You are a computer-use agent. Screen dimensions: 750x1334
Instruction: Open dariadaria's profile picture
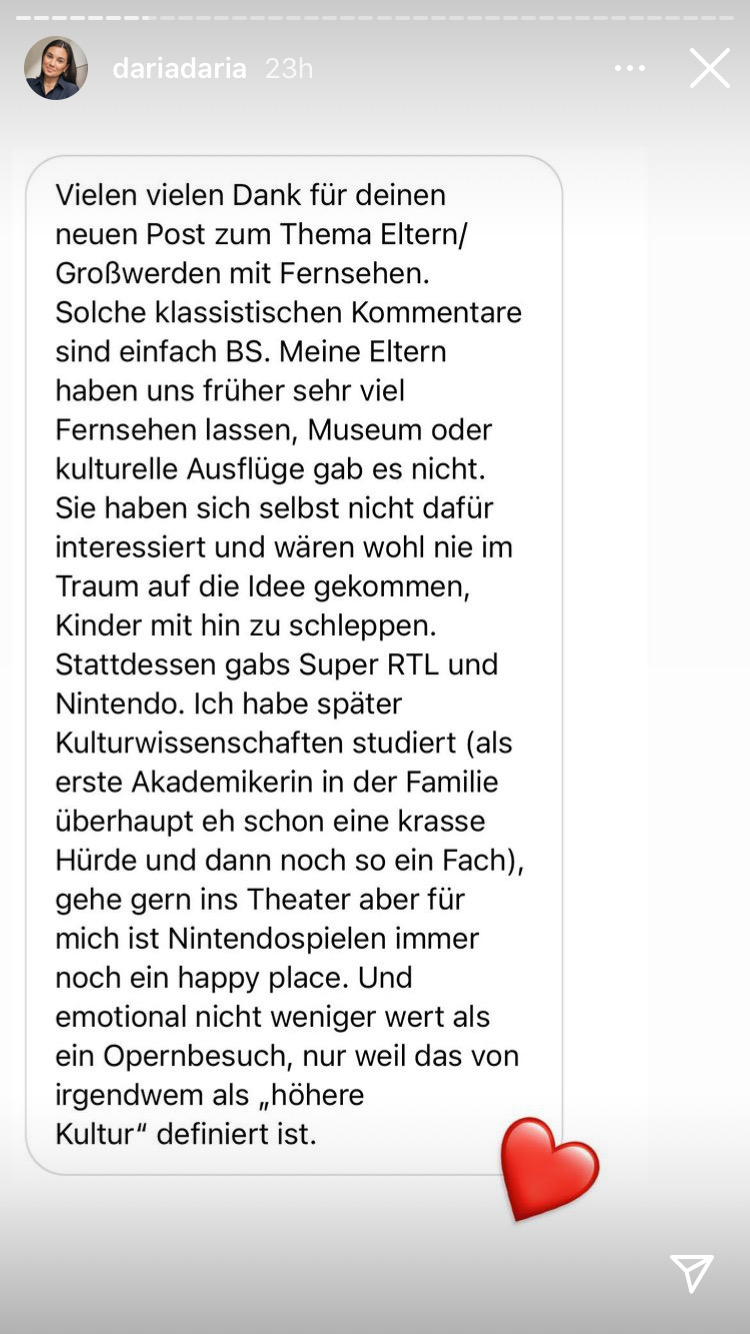coord(56,68)
